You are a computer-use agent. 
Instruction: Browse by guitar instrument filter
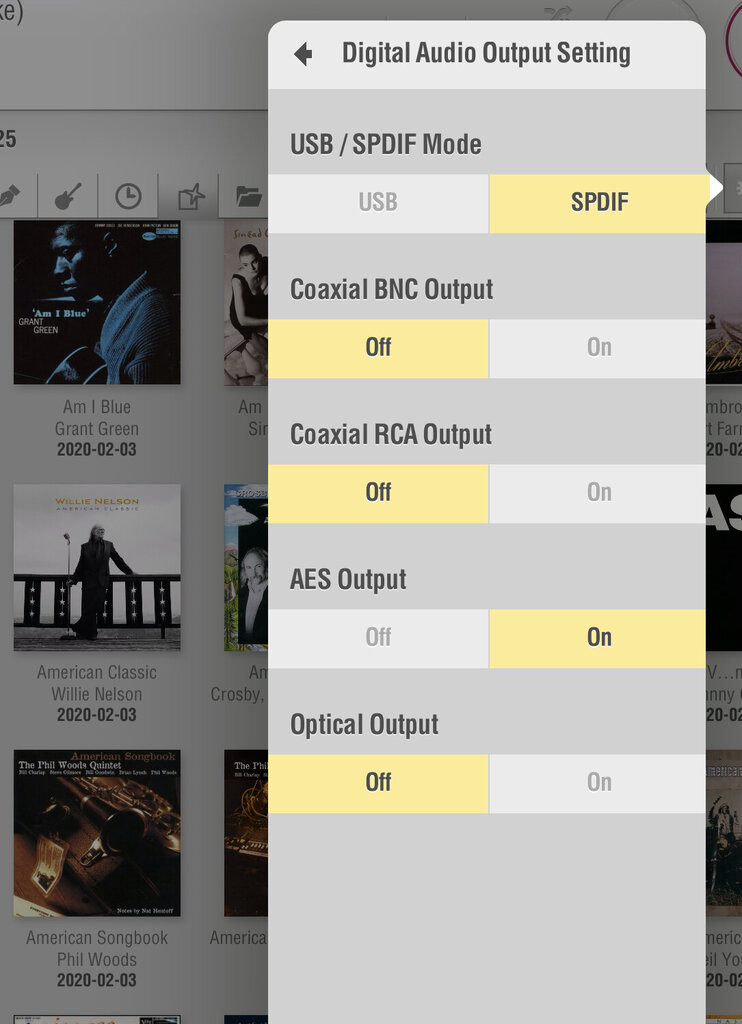[x=68, y=196]
